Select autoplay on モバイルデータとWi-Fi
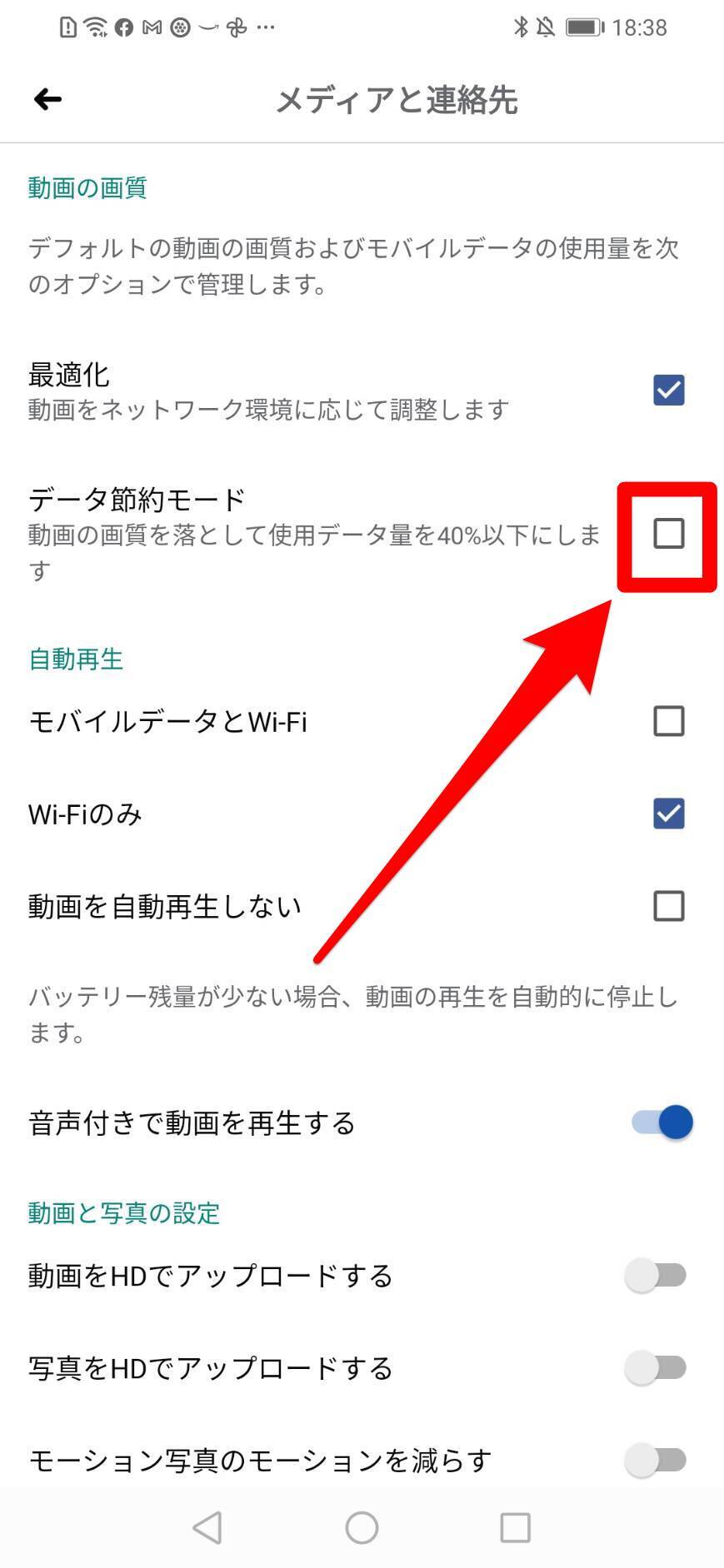The image size is (724, 1568). (x=668, y=721)
